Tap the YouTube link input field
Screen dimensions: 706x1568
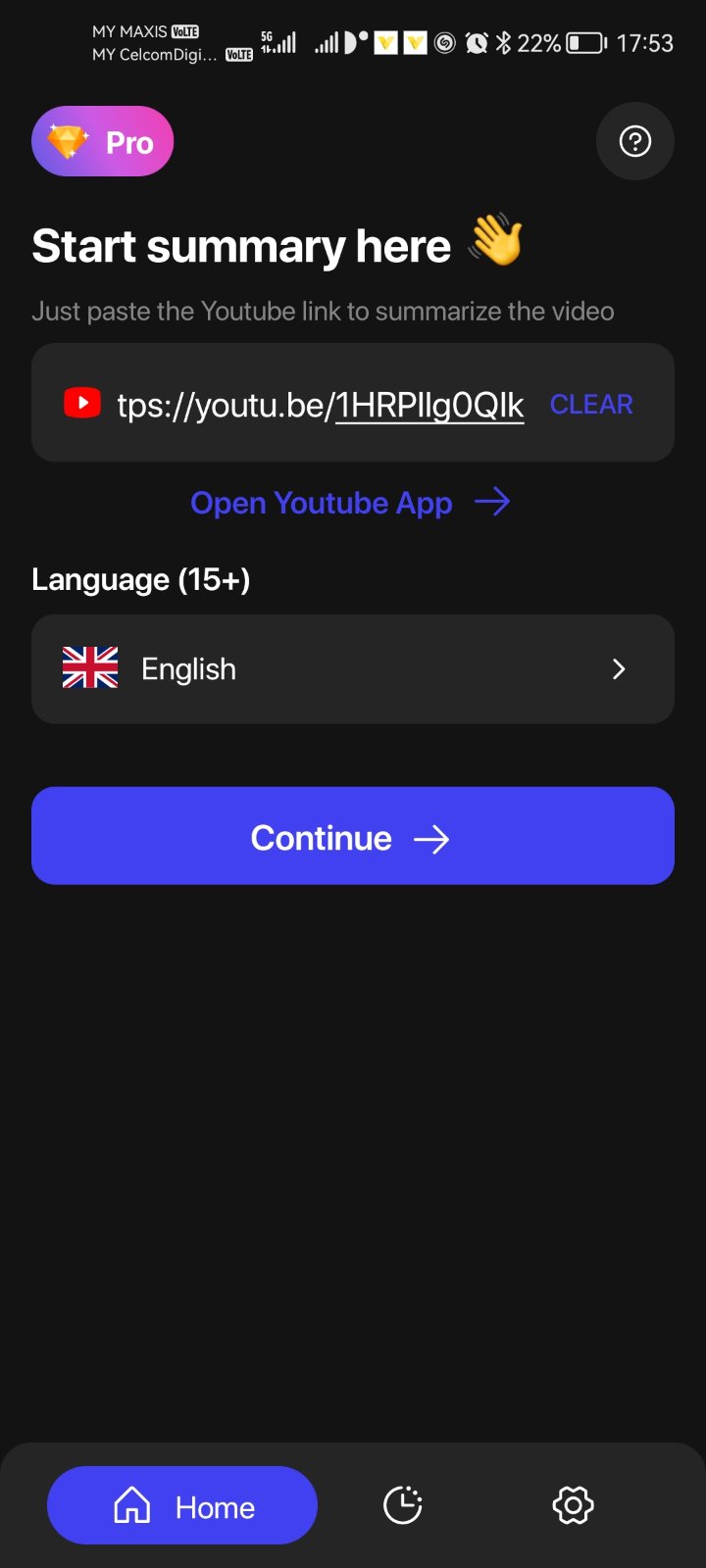click(x=320, y=405)
